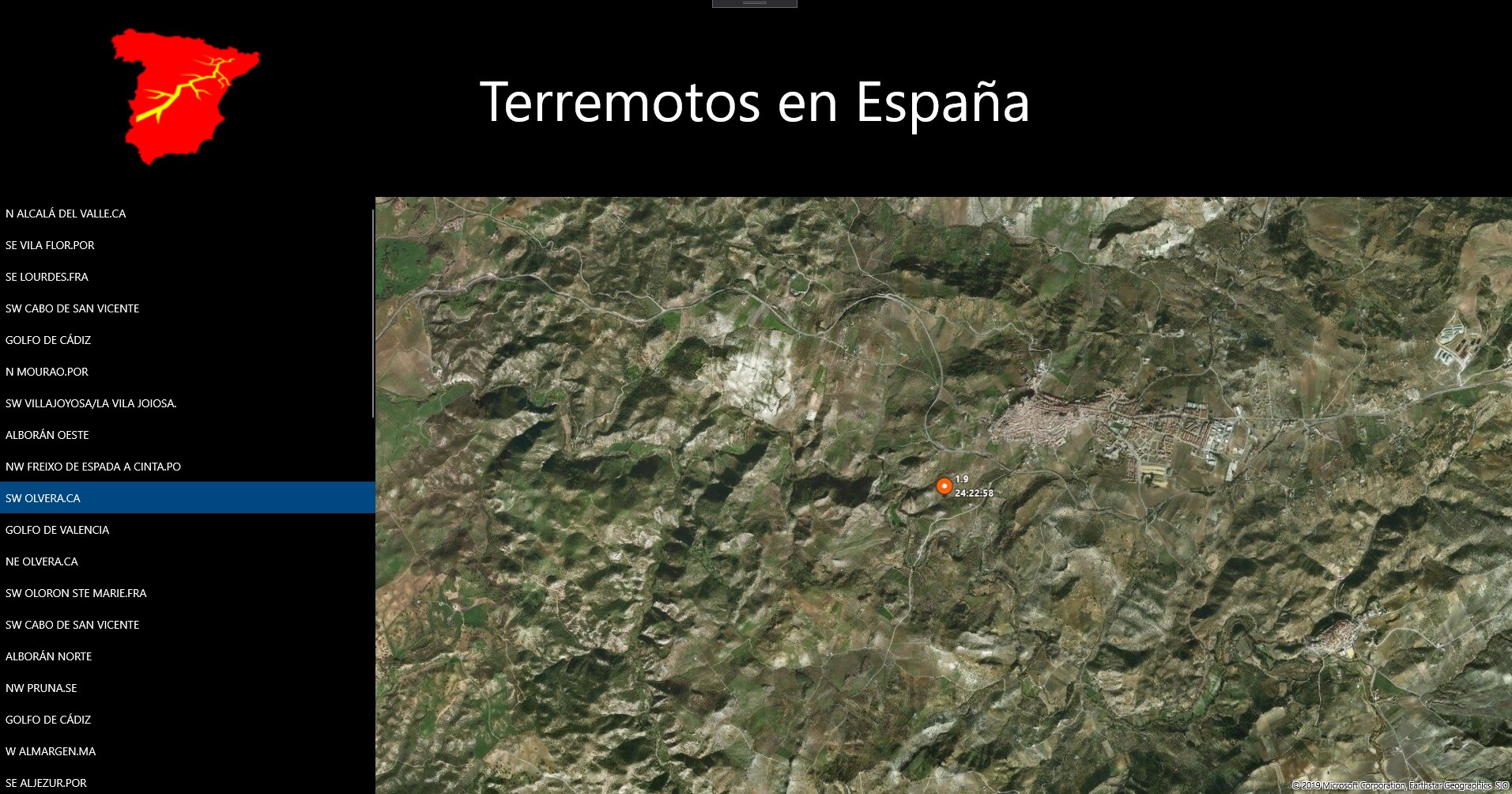This screenshot has height=794, width=1512.
Task: Tap NW FREIXO DE ESPADA A CINTA.PO
Action: pyautogui.click(x=93, y=467)
